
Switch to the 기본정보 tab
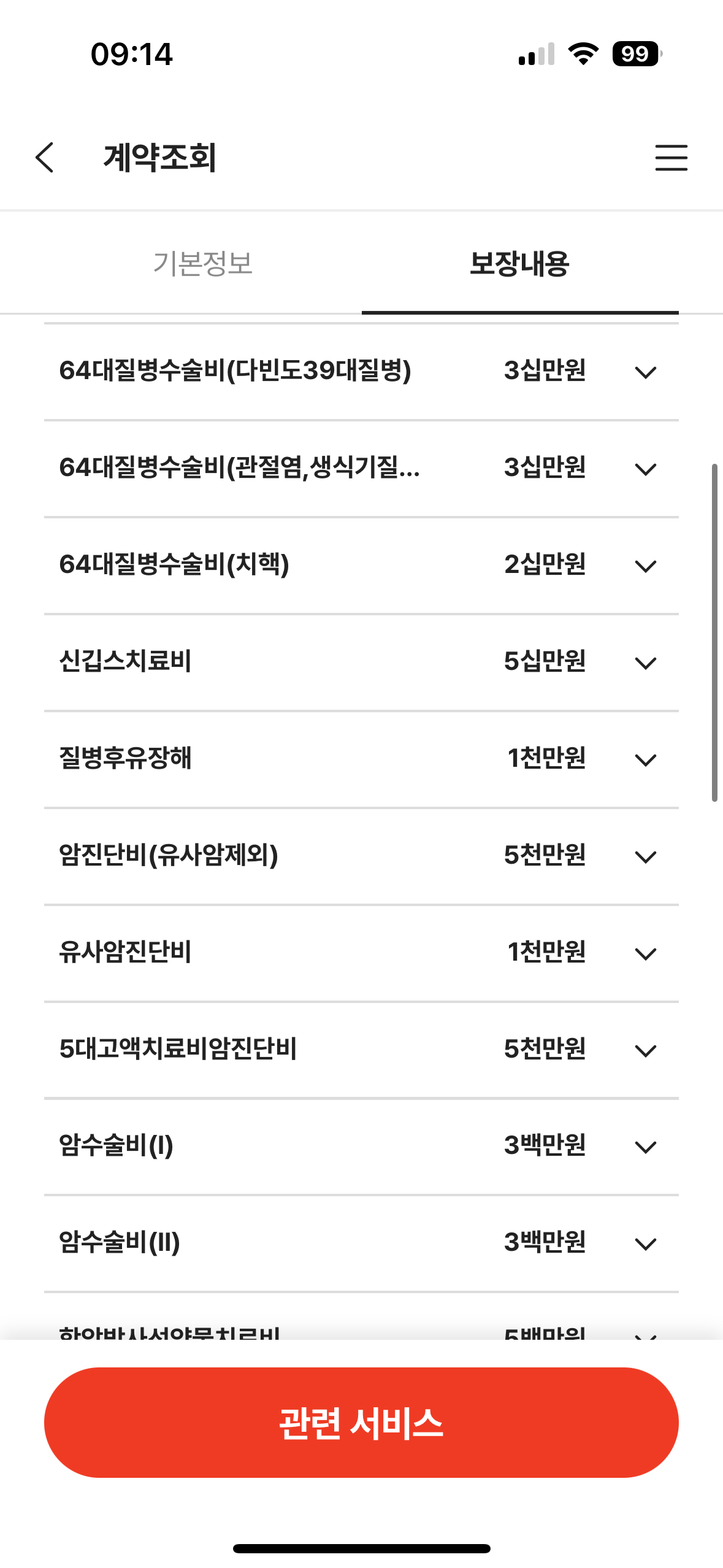(202, 264)
